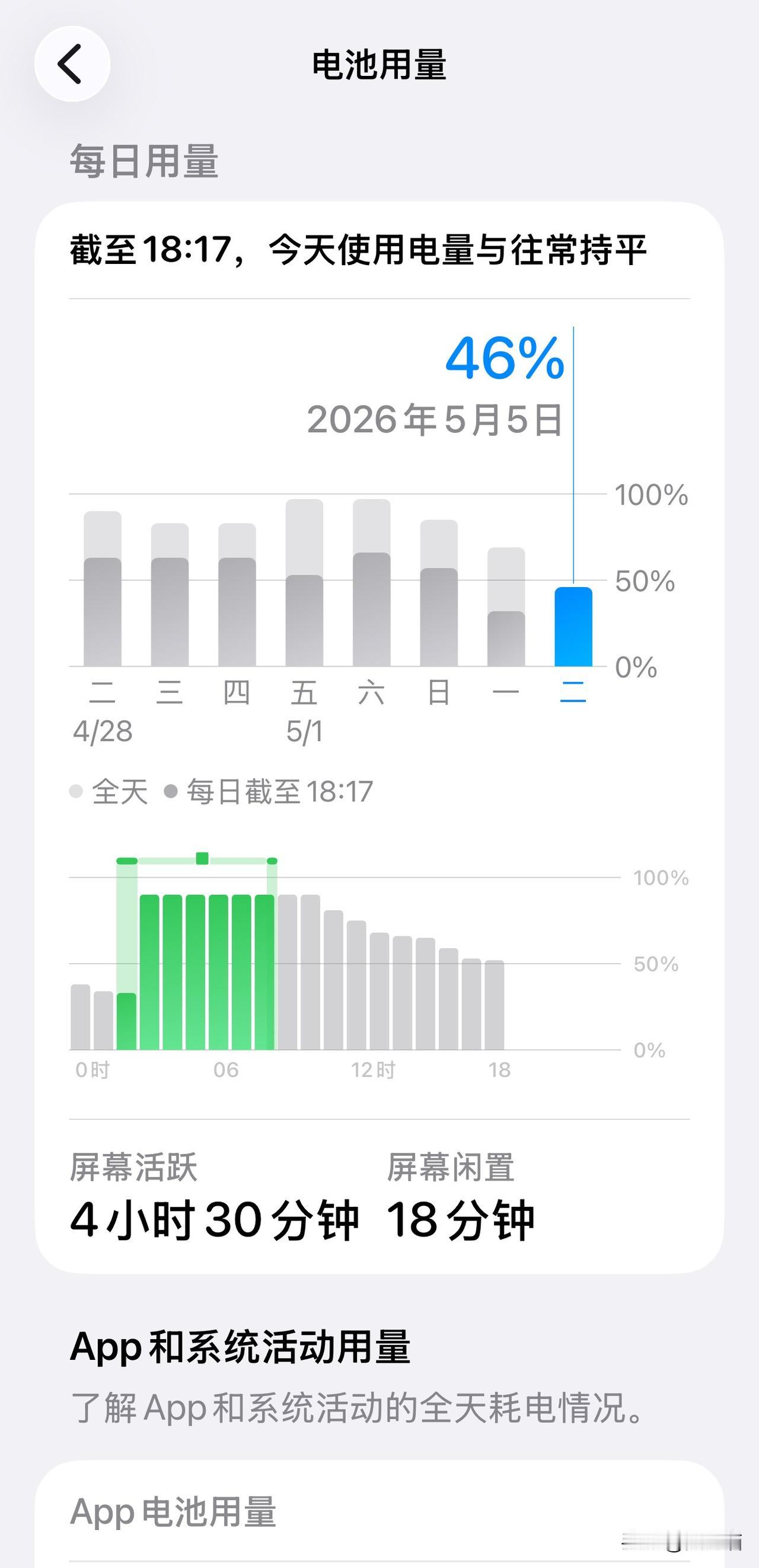Image resolution: width=759 pixels, height=1568 pixels.
Task: Select the 四 daily usage bar
Action: [237, 595]
